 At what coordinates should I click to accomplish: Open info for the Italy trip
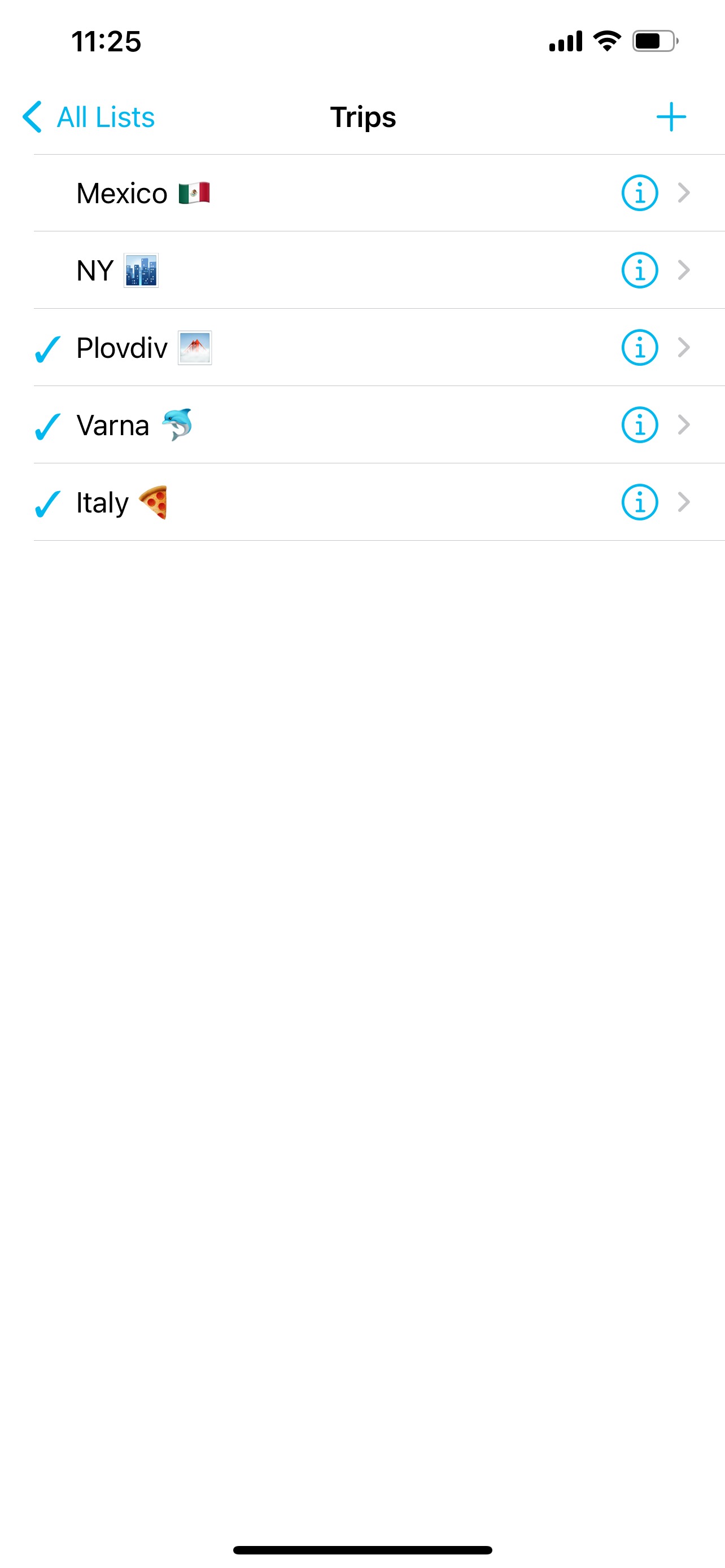(x=638, y=502)
